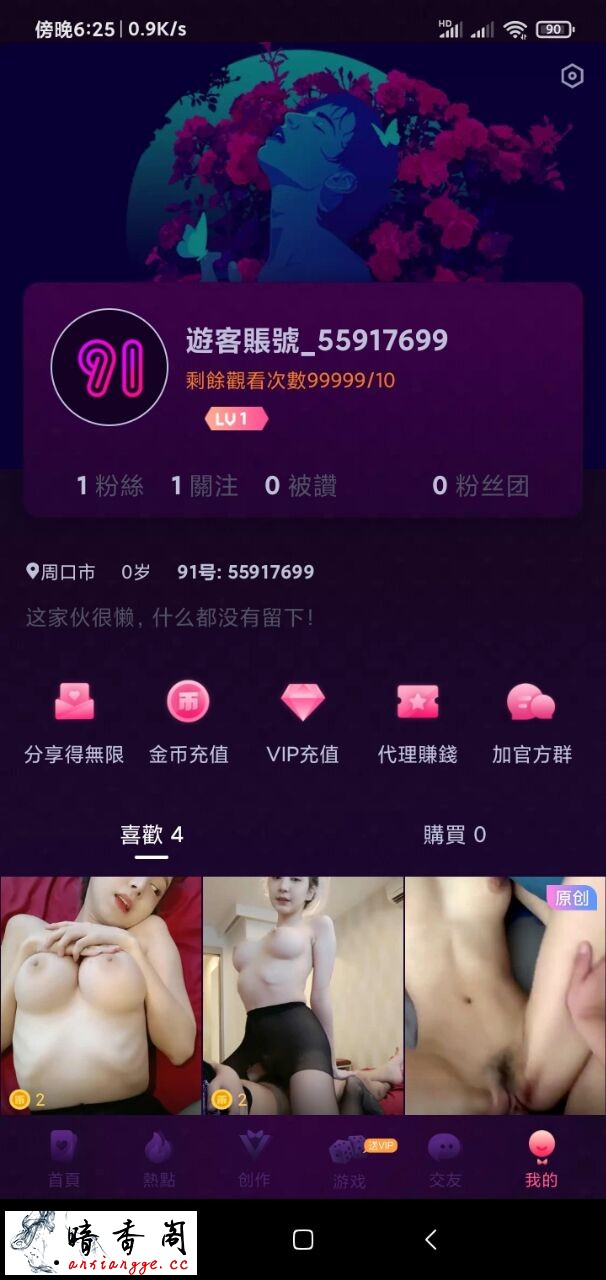
Task: Tap the system back button
Action: tap(430, 1240)
